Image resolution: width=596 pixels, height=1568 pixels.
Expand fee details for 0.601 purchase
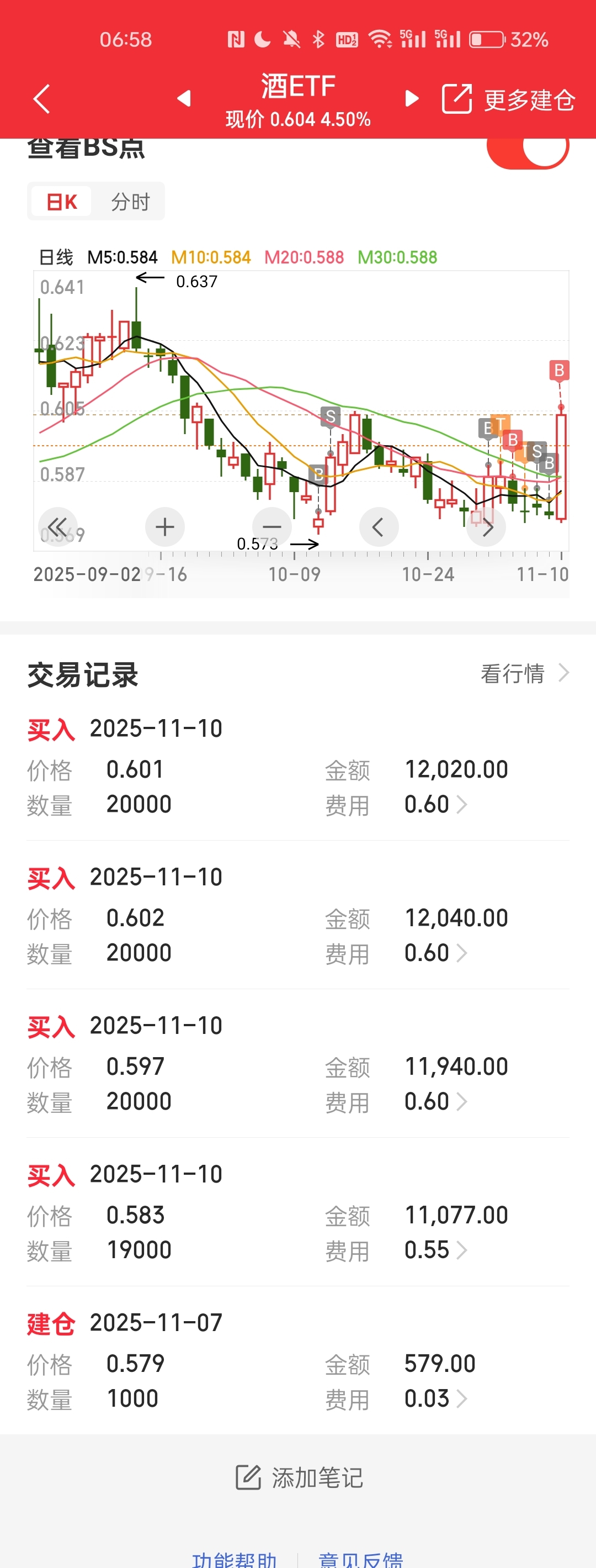click(461, 805)
